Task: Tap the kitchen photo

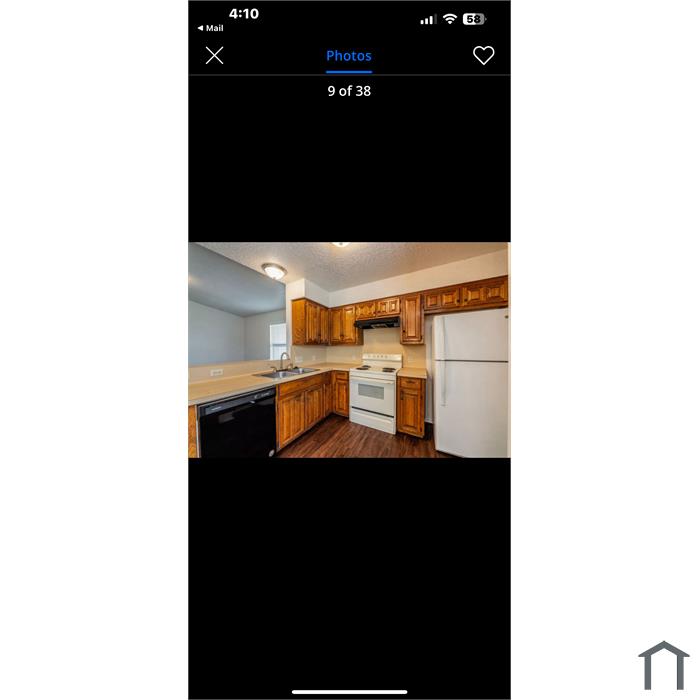Action: 349,350
